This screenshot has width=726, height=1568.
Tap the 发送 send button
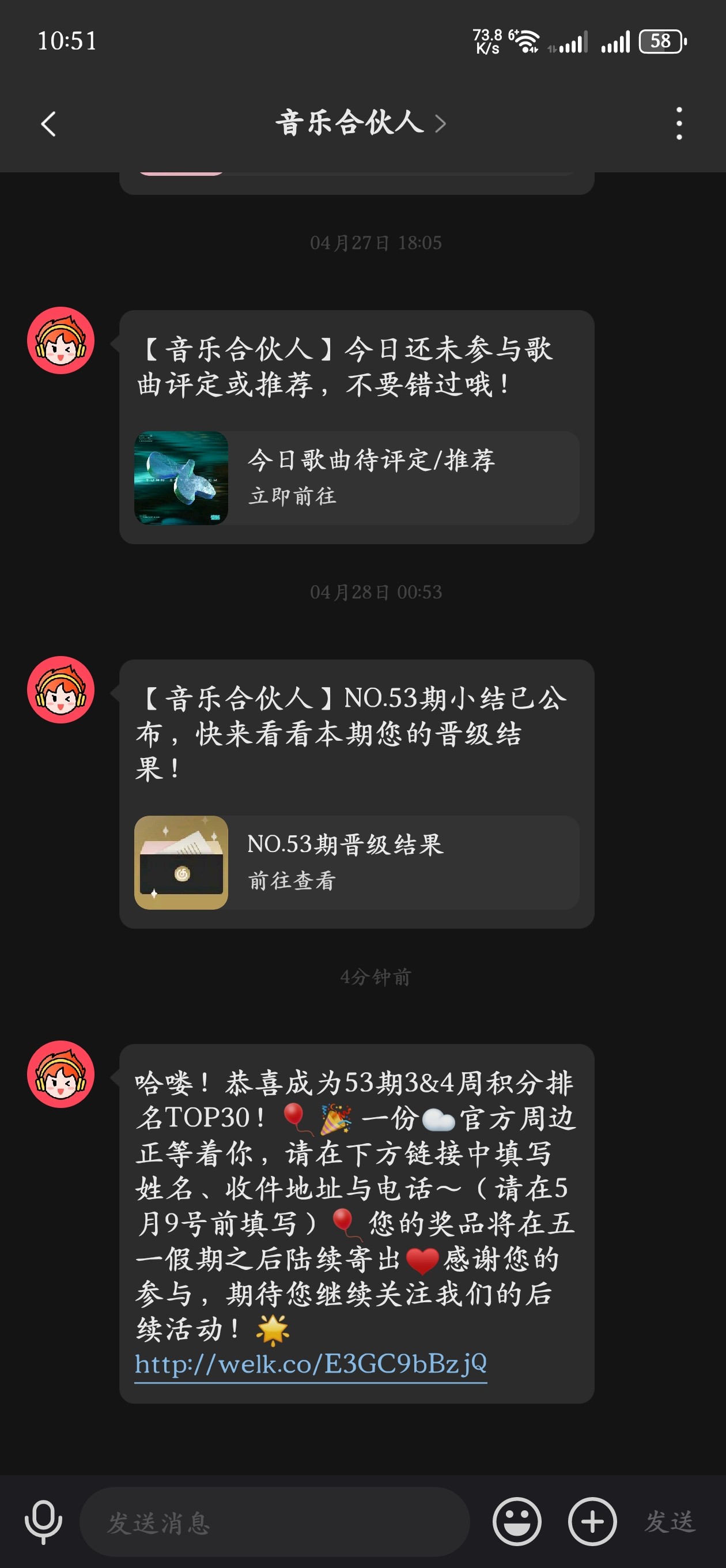tap(670, 1522)
